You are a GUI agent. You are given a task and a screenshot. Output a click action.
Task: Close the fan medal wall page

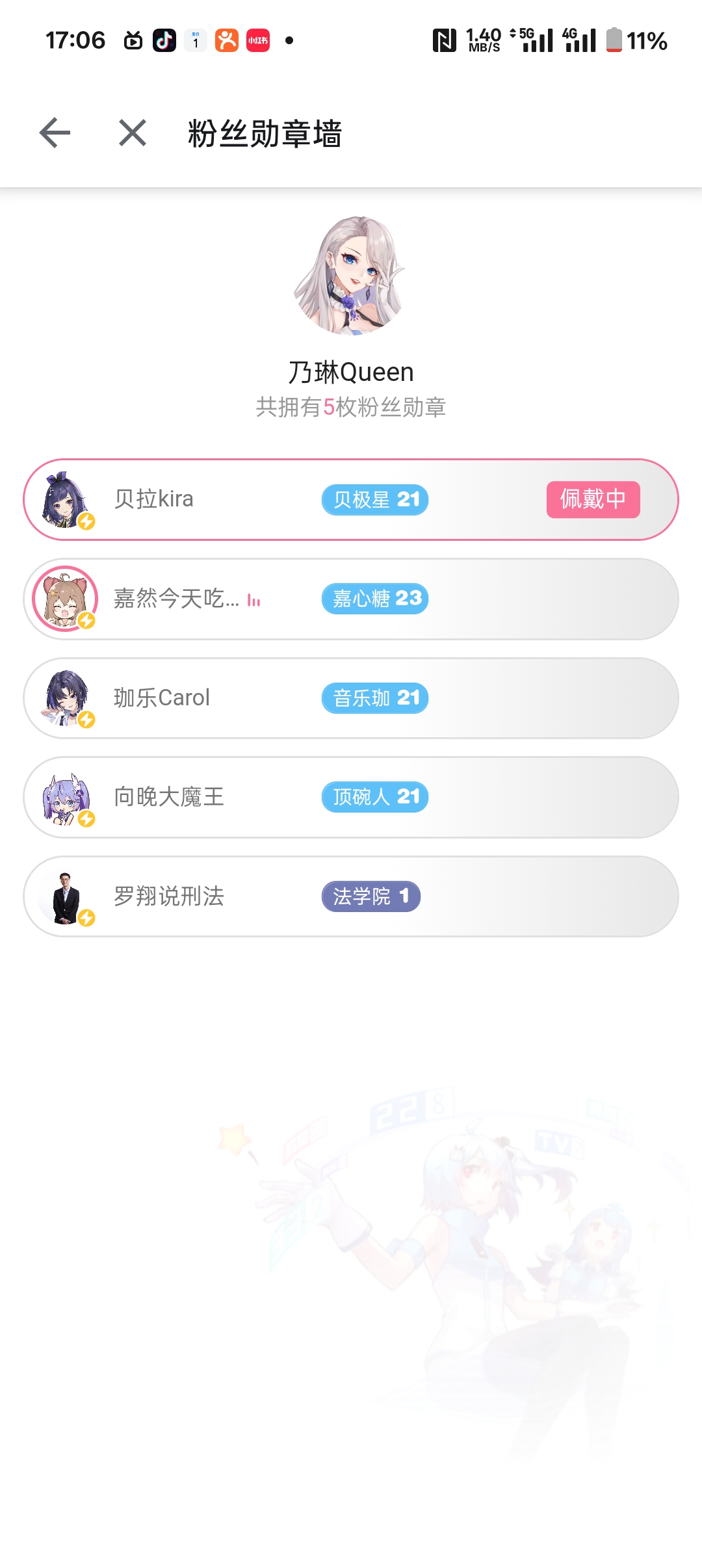[x=133, y=133]
